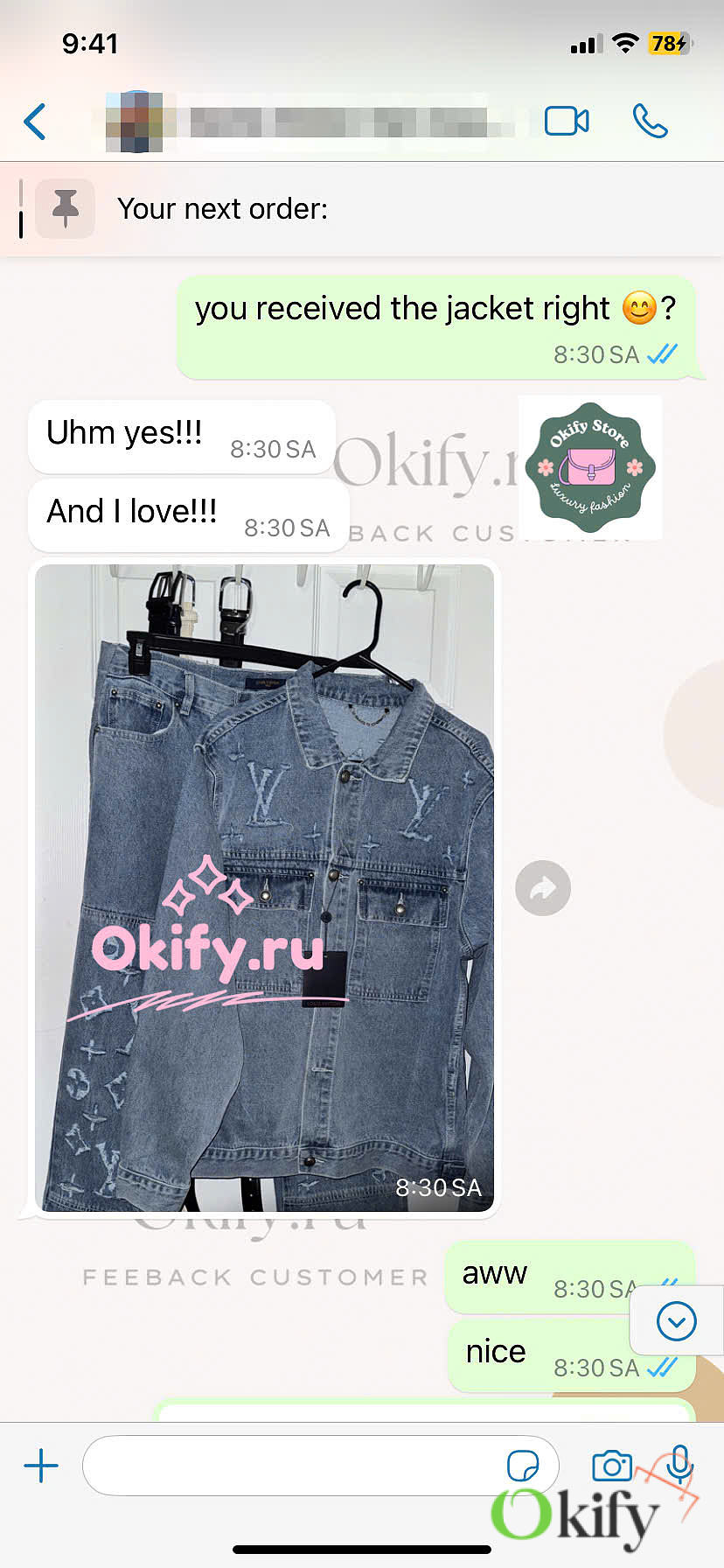Open the sticker picker
The image size is (724, 1568).
click(523, 1466)
